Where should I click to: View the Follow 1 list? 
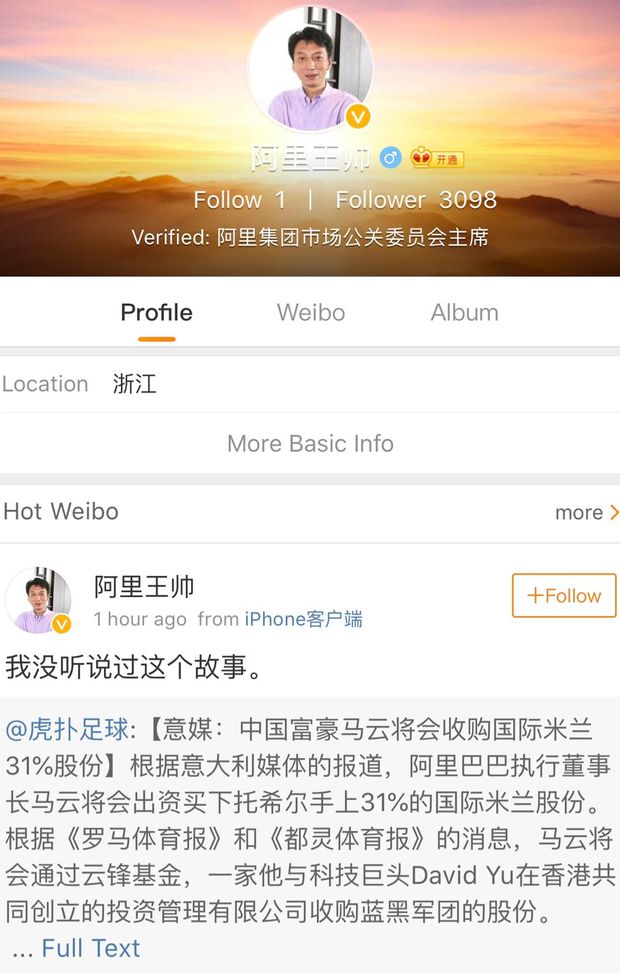click(x=240, y=200)
